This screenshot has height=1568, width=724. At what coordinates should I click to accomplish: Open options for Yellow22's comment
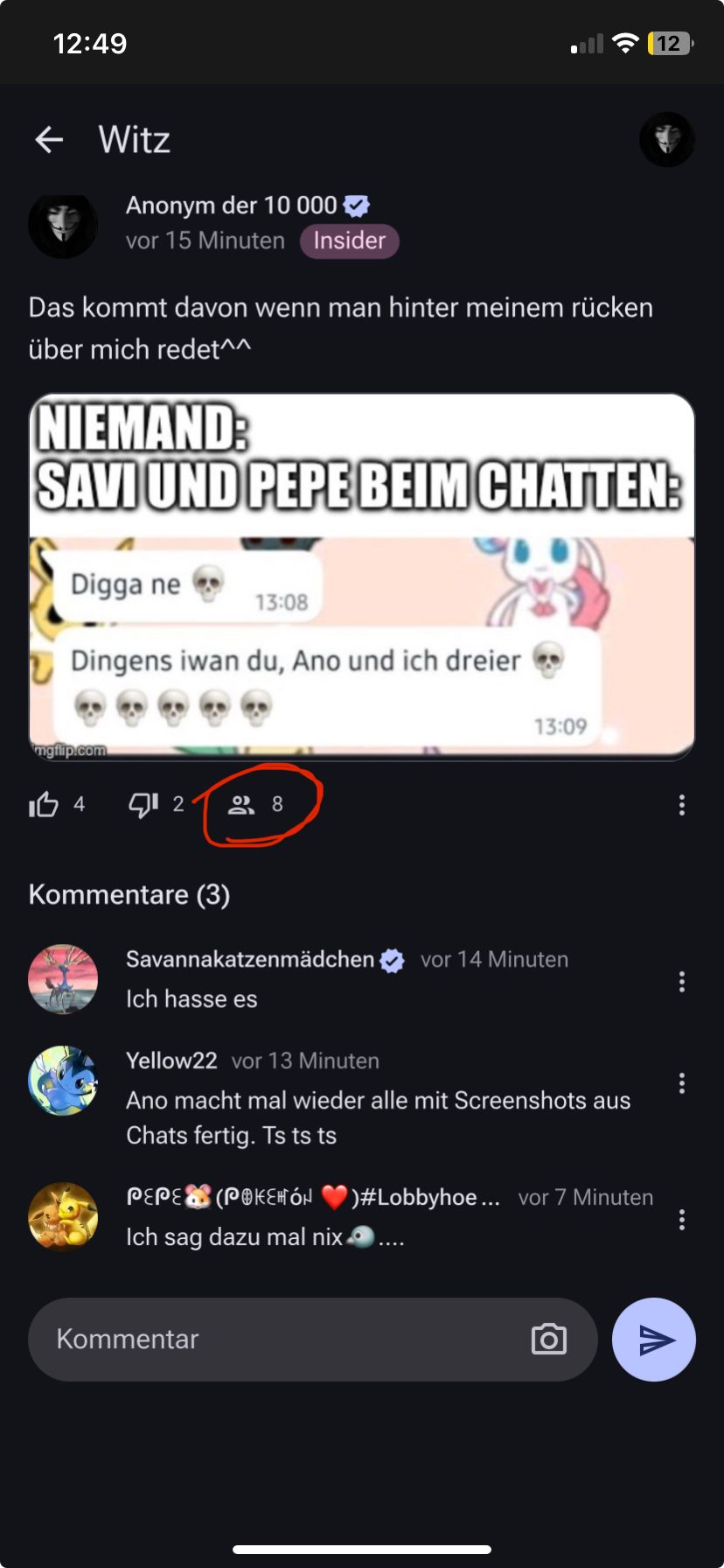pos(682,1083)
